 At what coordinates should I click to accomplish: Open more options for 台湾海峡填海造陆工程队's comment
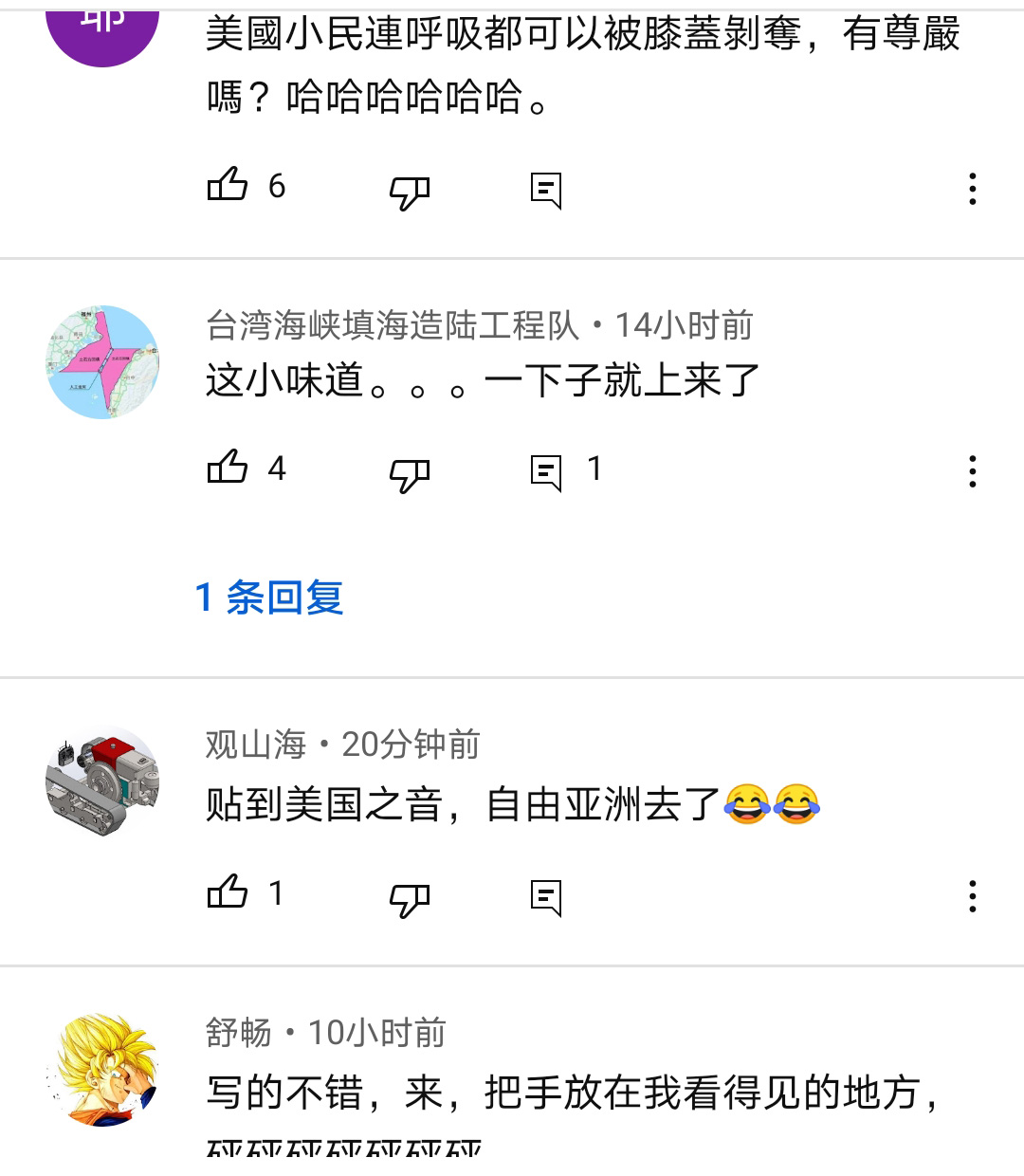(x=972, y=471)
